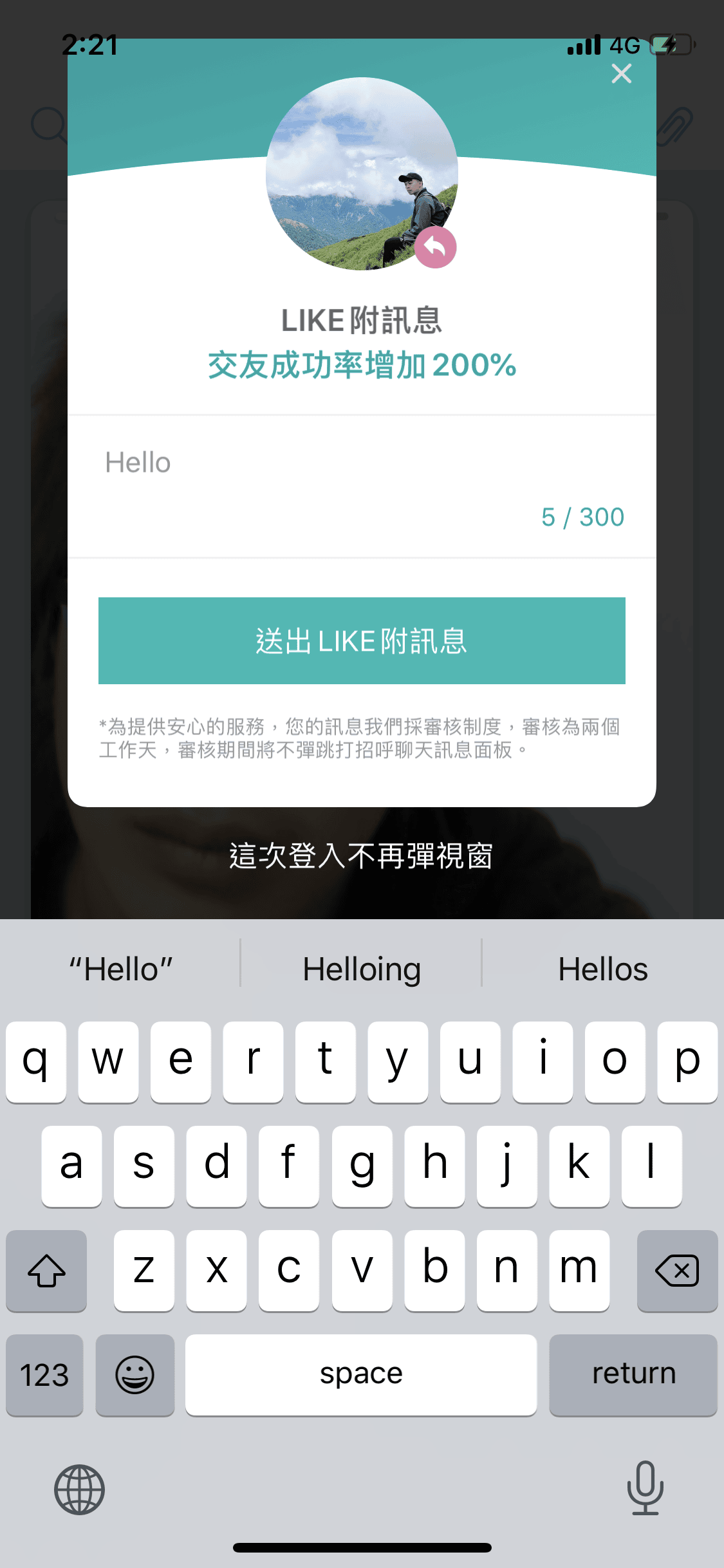Screen dimensions: 724x1568
Task: Select the quoted “Hello” suggestion
Action: [121, 969]
